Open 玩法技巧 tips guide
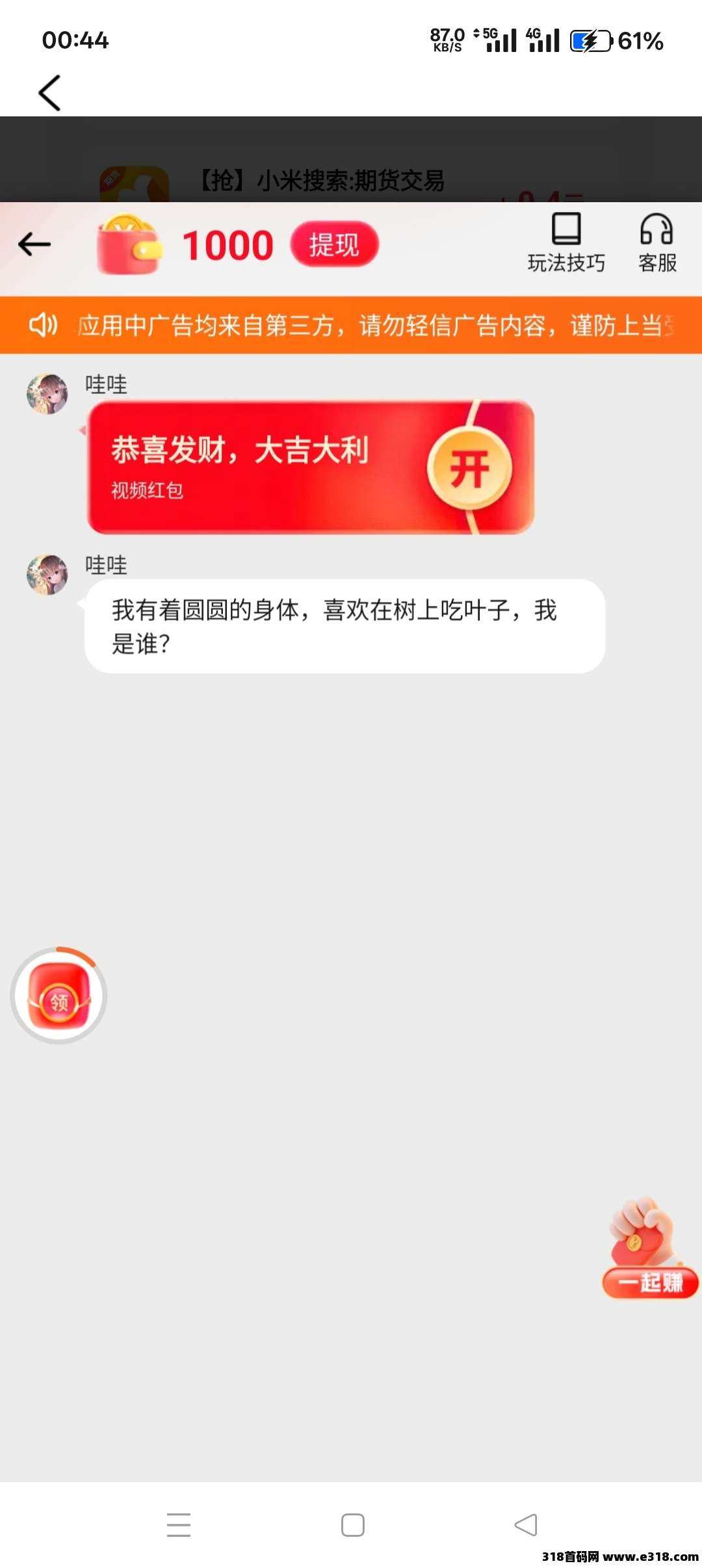Image resolution: width=702 pixels, height=1568 pixels. point(566,243)
